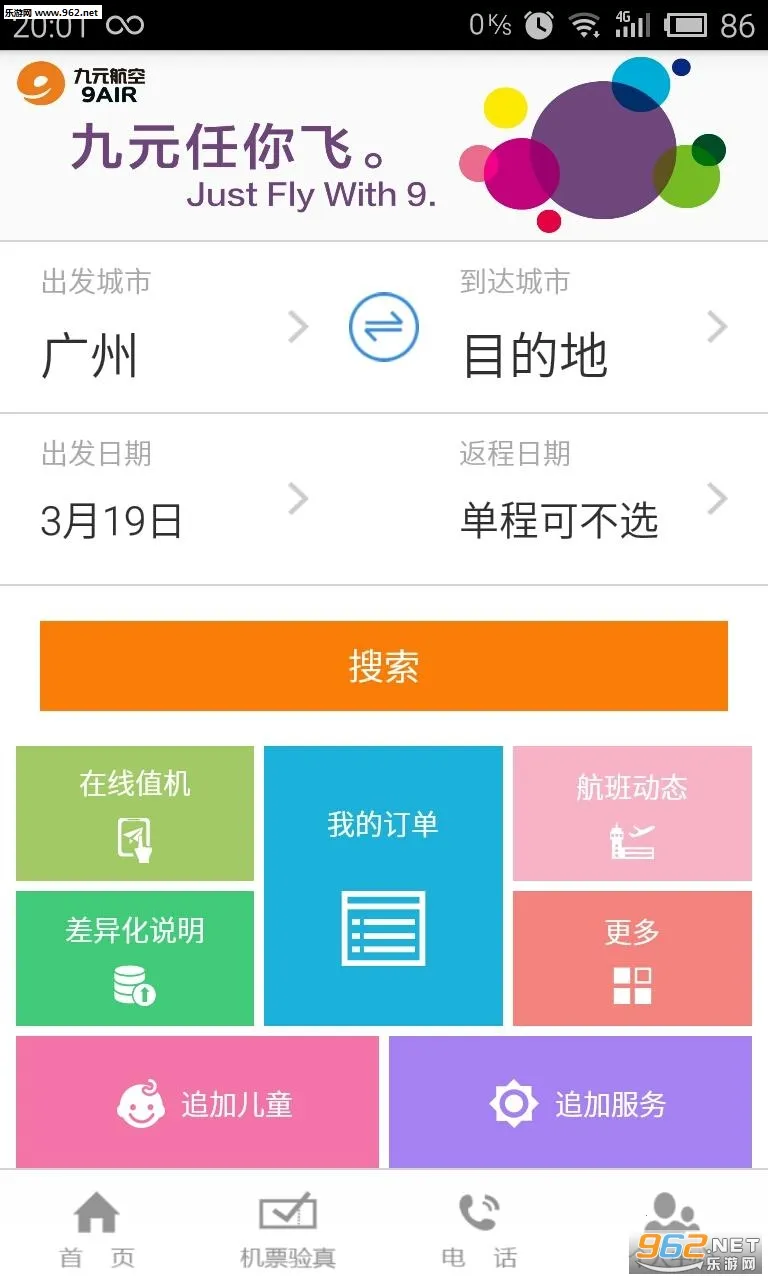Switch to 机票验真 tab
768x1280 pixels.
[x=288, y=1228]
